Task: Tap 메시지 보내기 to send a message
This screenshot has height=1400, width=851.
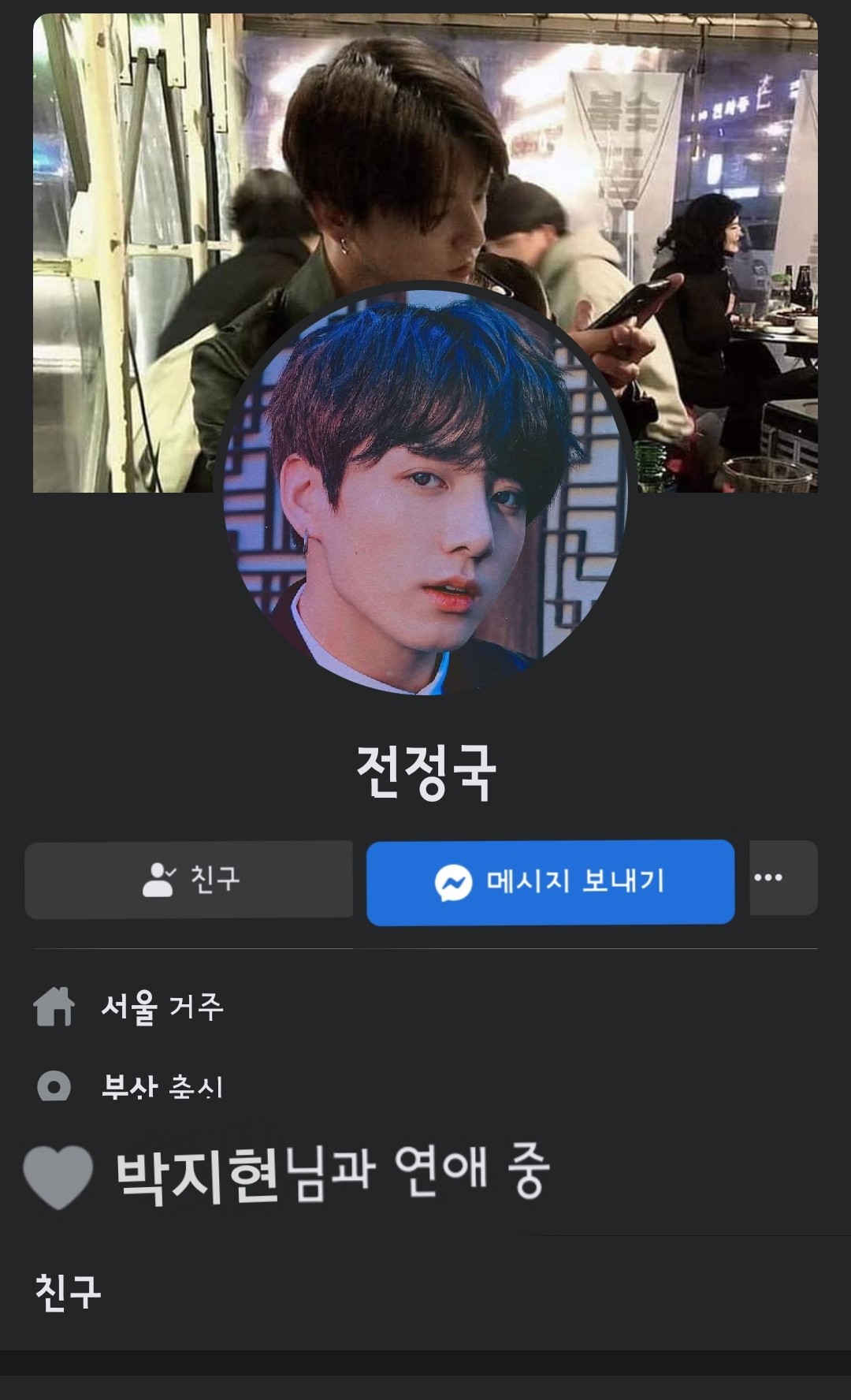Action: (550, 881)
